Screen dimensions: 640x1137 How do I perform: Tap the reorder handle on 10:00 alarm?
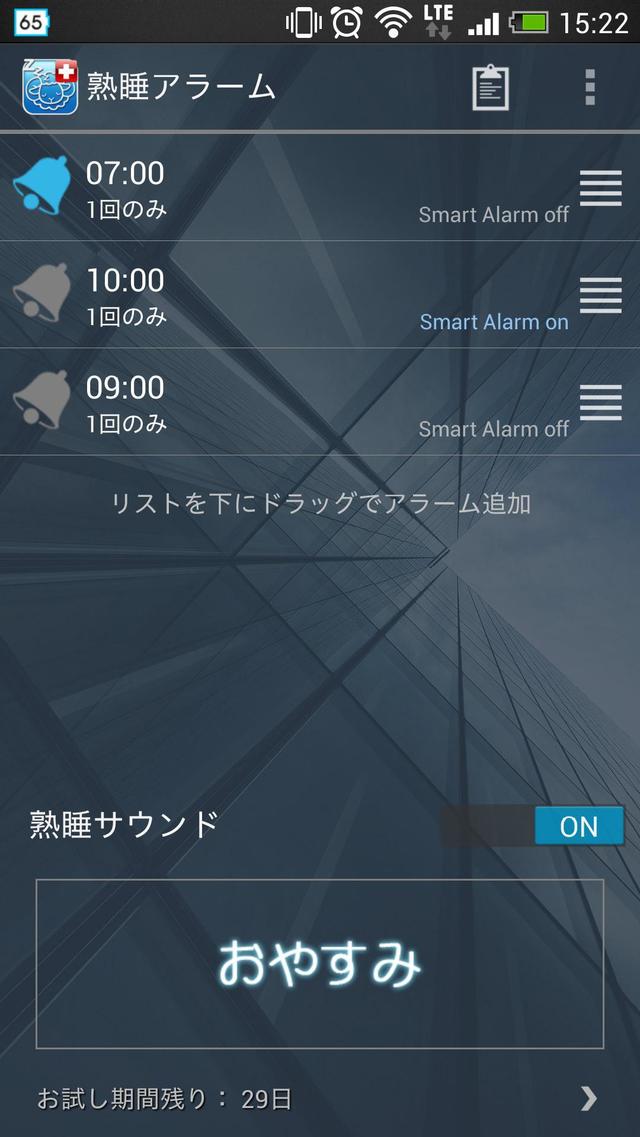[600, 295]
